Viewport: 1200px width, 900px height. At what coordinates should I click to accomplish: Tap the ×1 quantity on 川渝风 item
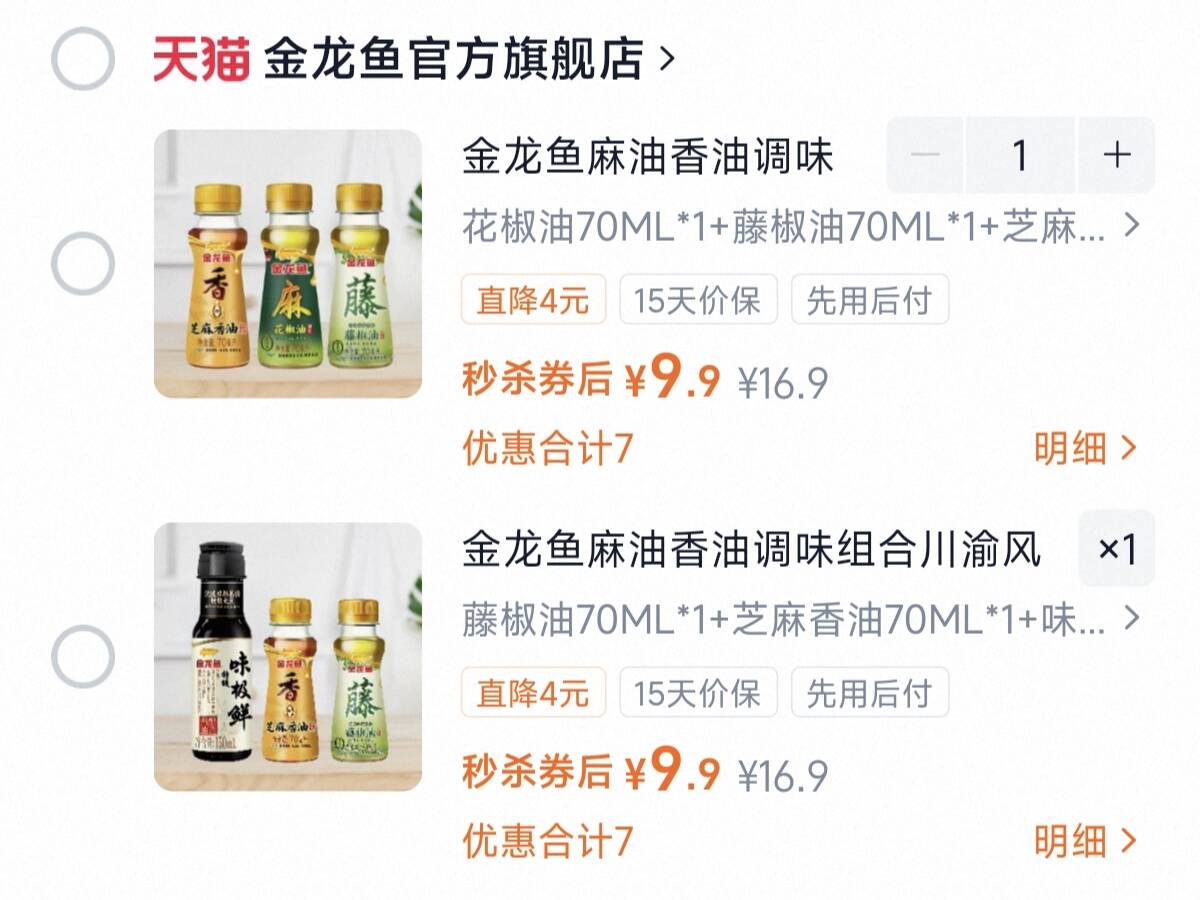[1116, 549]
